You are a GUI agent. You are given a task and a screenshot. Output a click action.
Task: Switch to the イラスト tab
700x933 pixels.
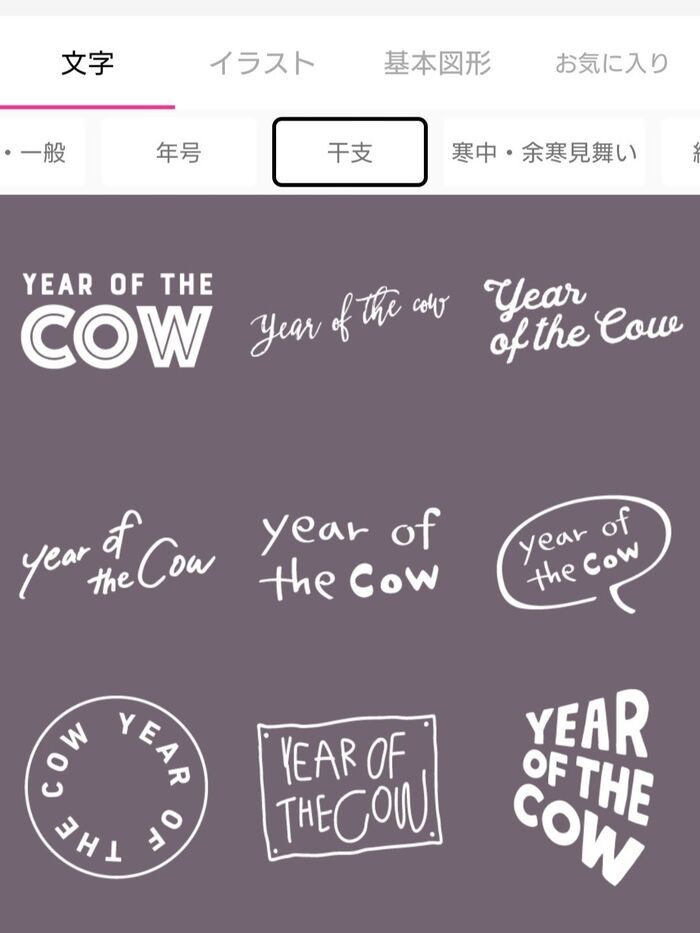(x=261, y=64)
